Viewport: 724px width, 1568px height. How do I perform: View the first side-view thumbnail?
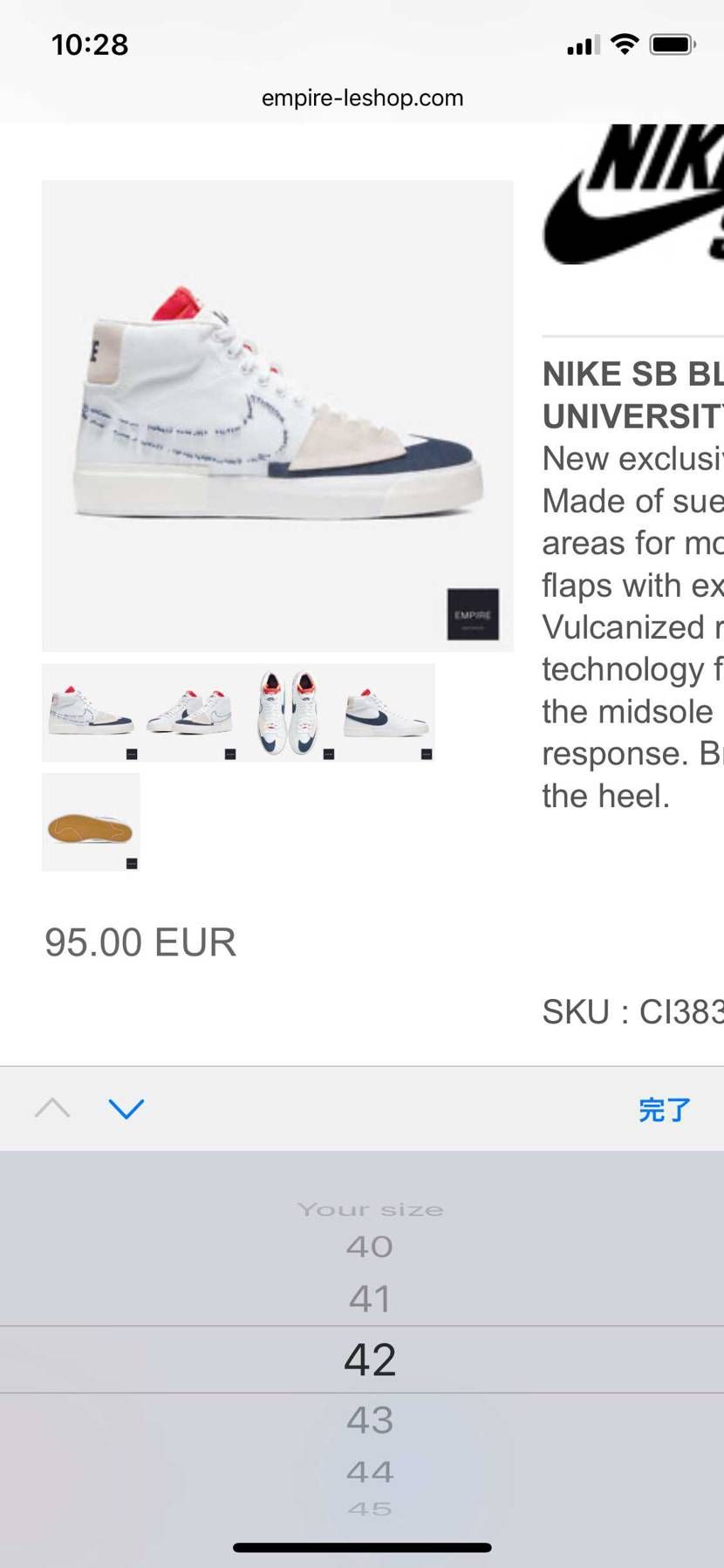pyautogui.click(x=91, y=712)
